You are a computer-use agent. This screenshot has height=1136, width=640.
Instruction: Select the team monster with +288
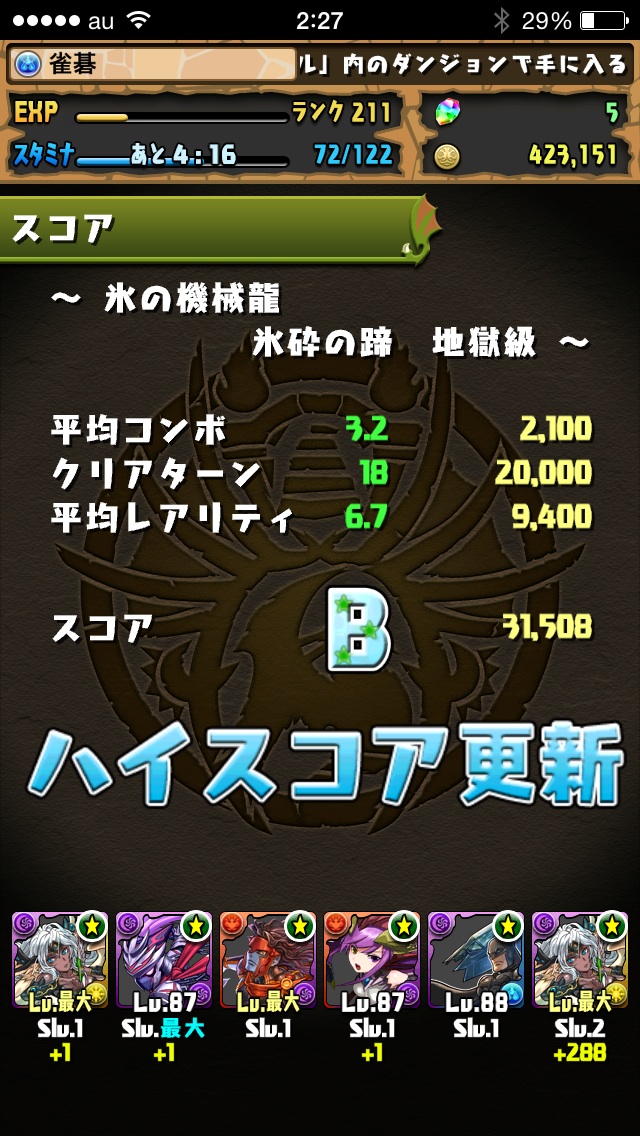580,958
